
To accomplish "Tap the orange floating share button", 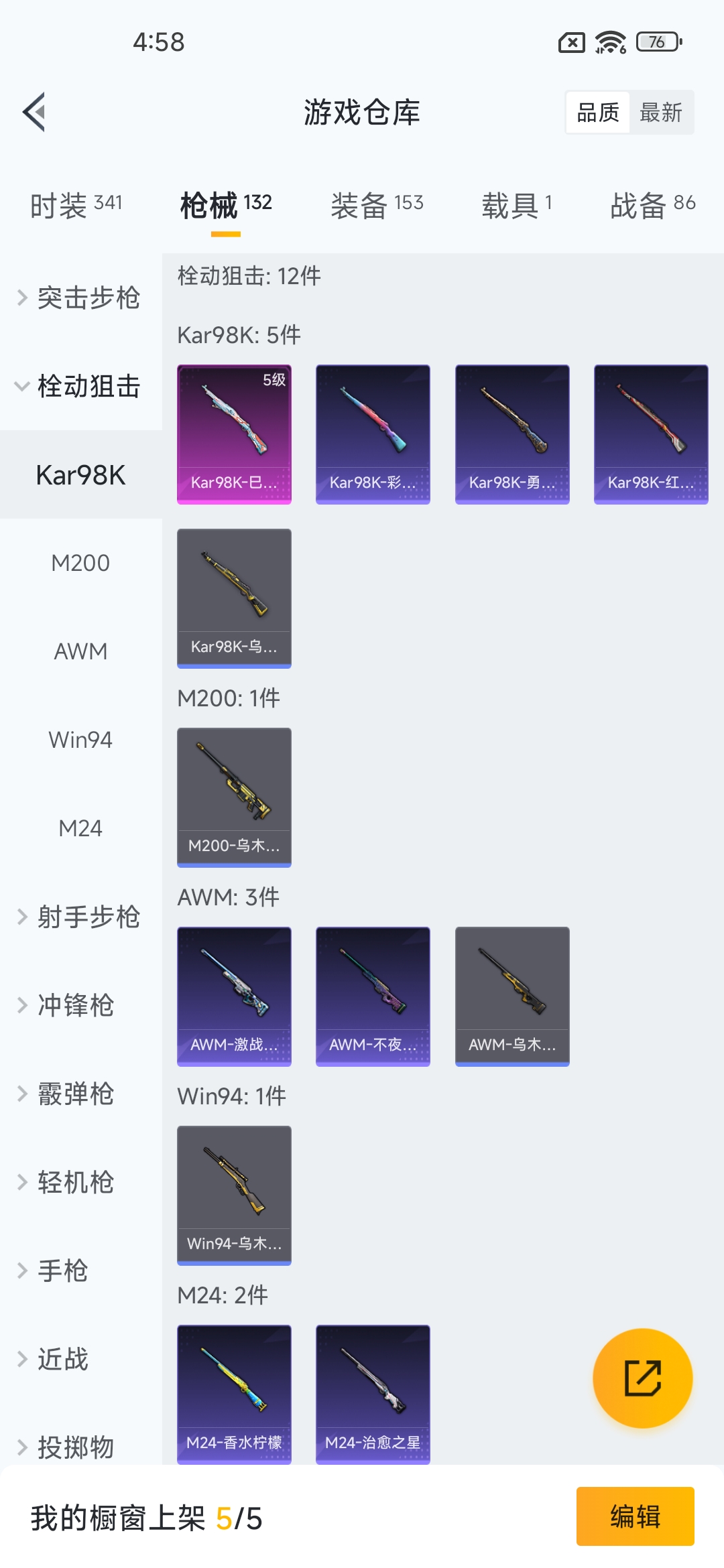I will tap(642, 1378).
